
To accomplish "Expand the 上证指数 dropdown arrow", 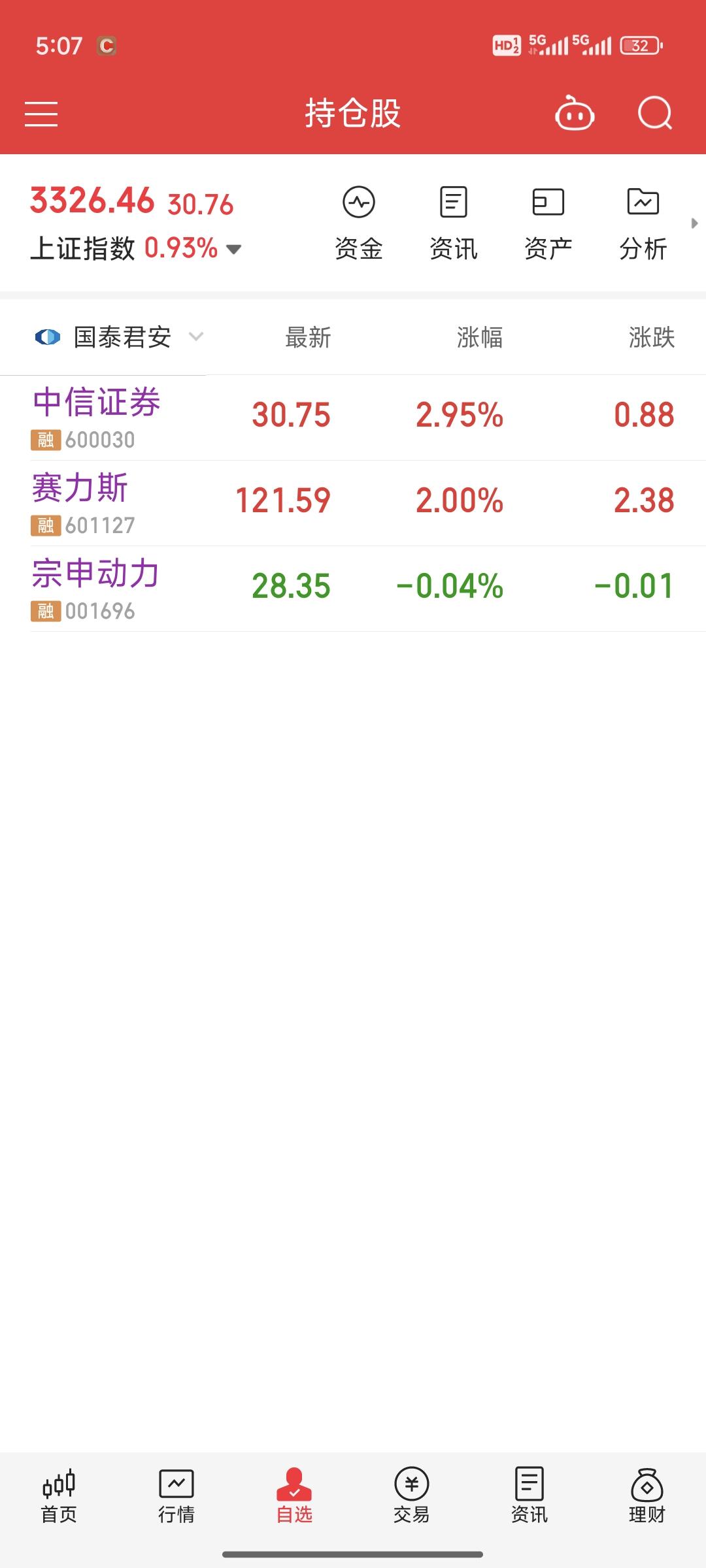I will coord(235,249).
